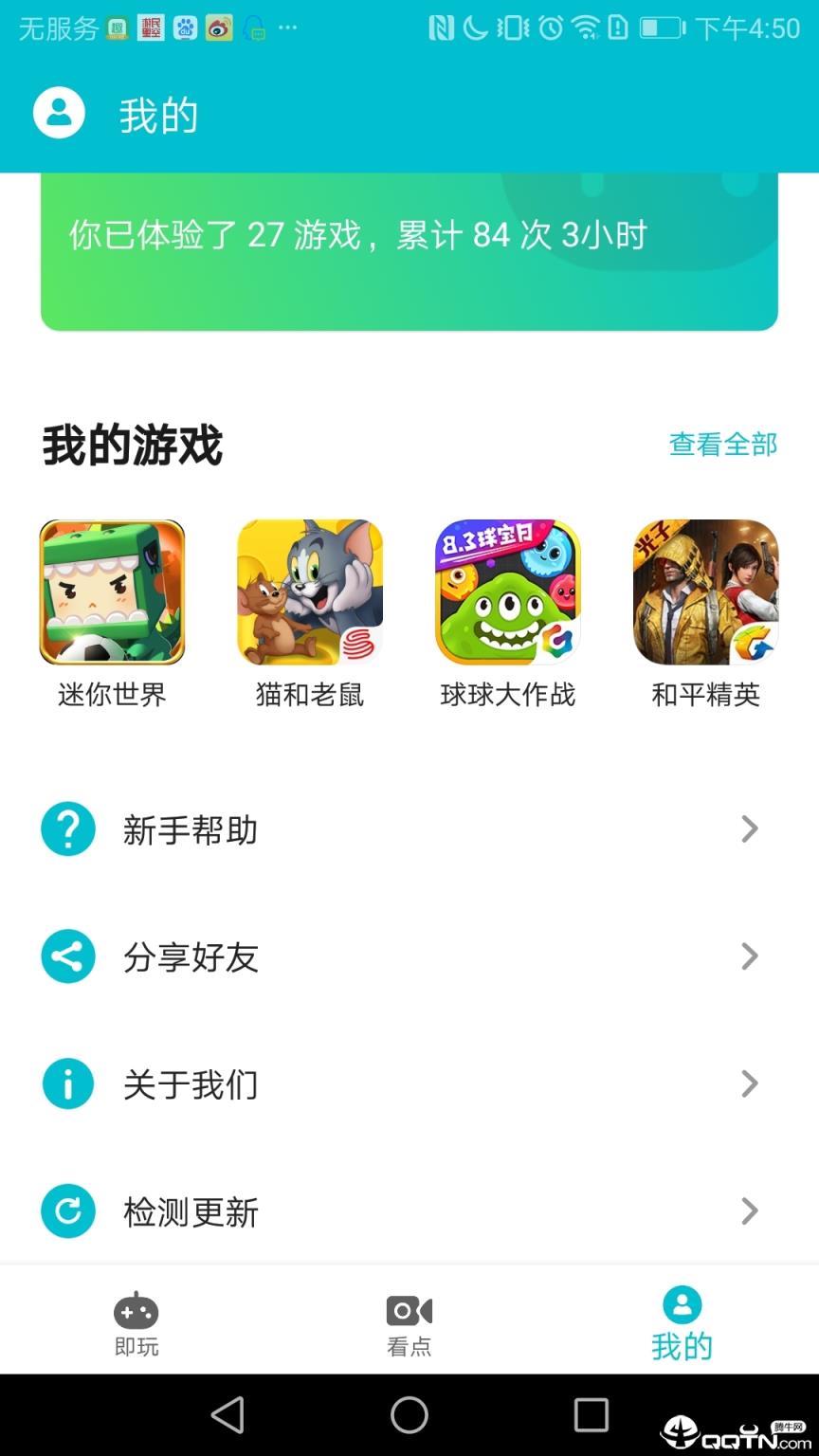Viewport: 819px width, 1456px height.
Task: Tap the 检测更新 refresh icon
Action: pyautogui.click(x=67, y=1210)
